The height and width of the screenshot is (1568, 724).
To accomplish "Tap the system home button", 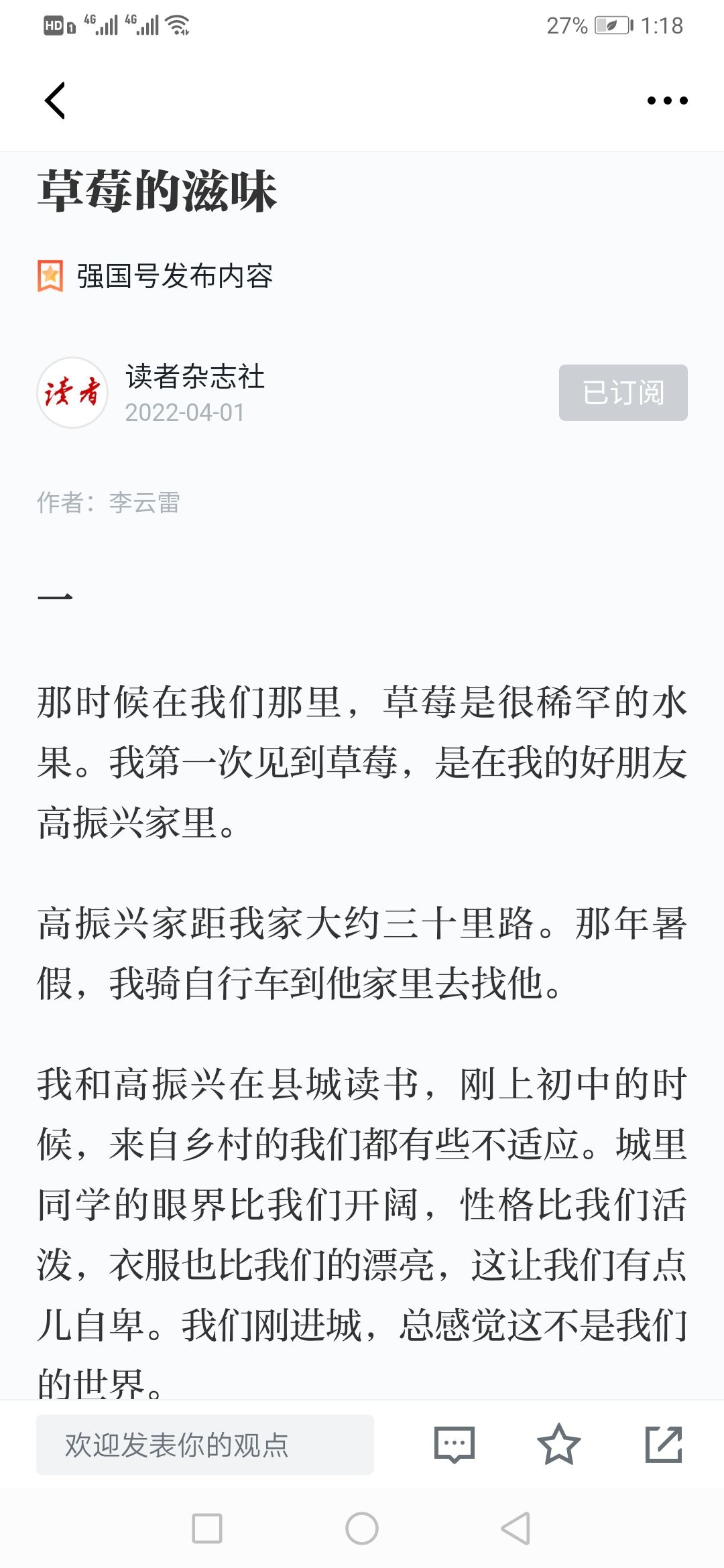I will 362,1528.
